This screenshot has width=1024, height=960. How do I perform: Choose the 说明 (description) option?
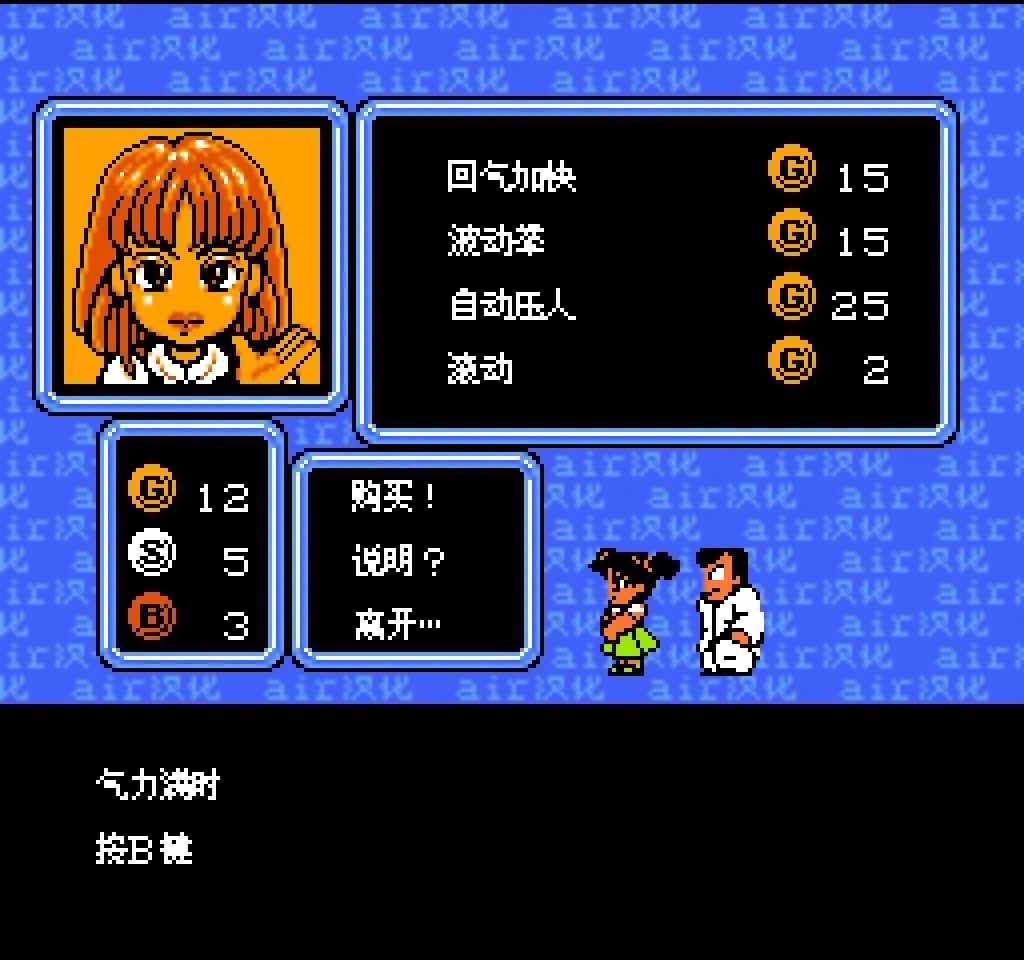tap(397, 561)
